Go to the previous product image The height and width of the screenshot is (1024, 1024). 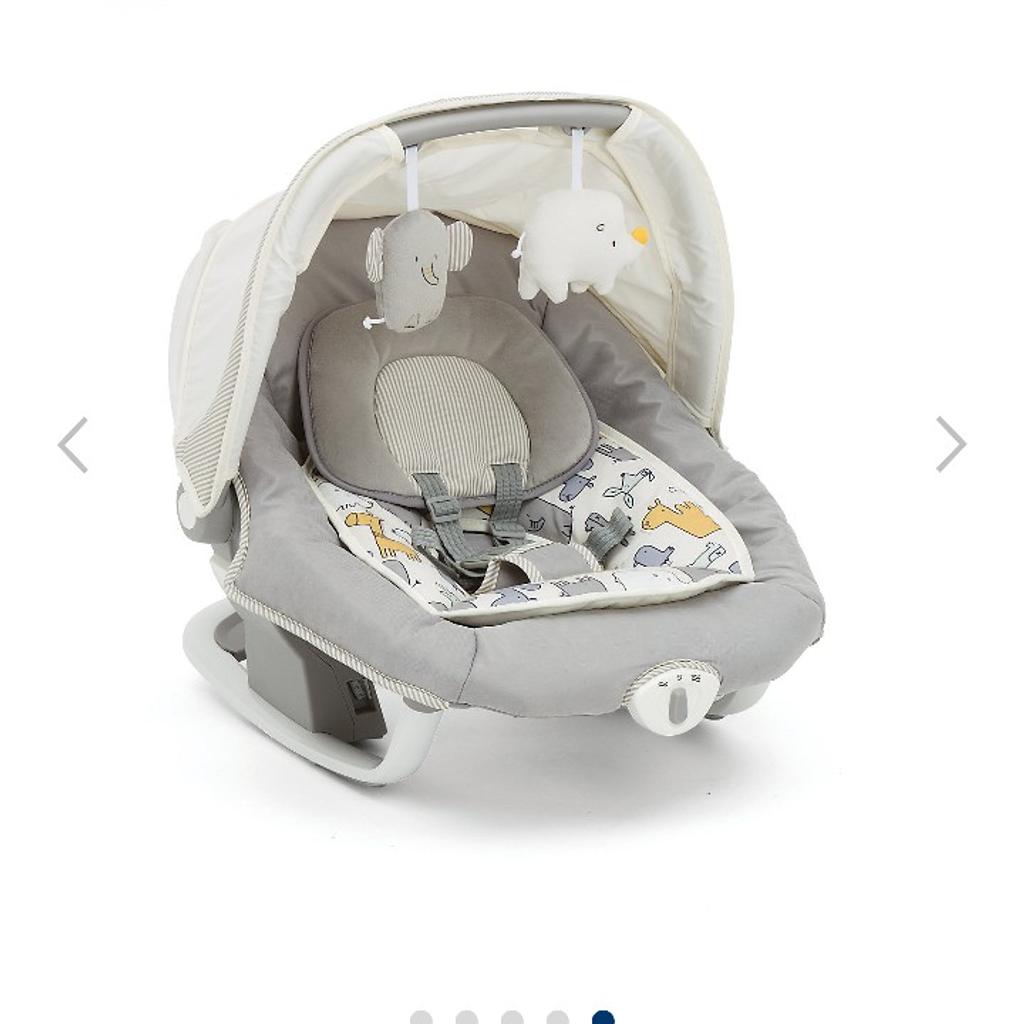coord(73,444)
